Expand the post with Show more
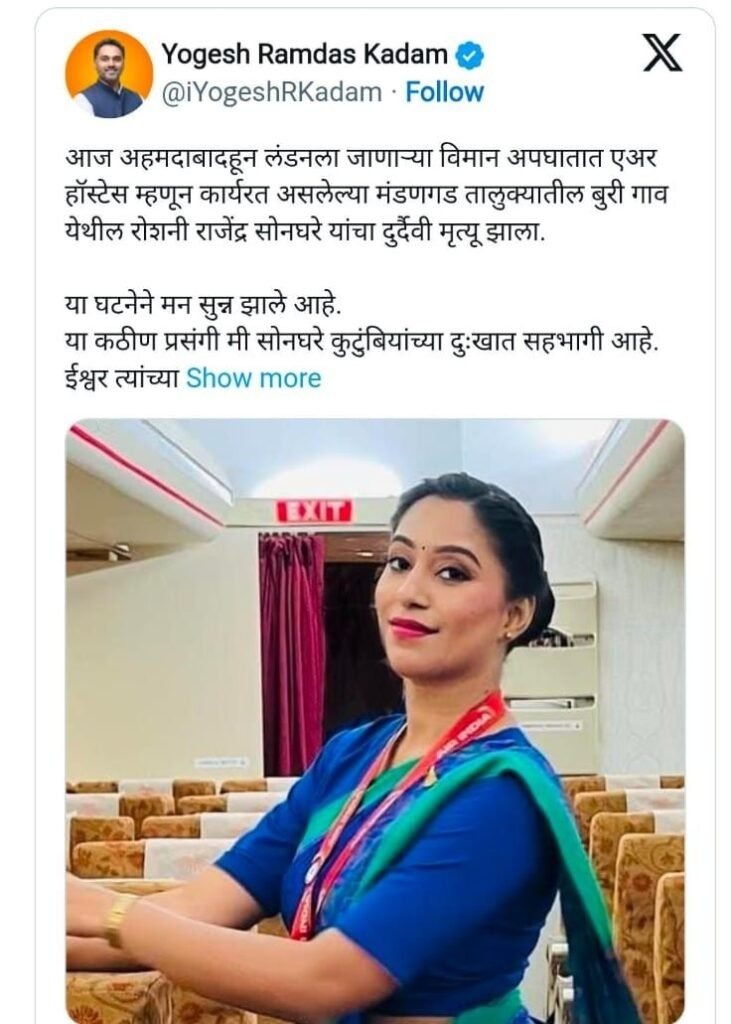Image resolution: width=731 pixels, height=1024 pixels. point(253,378)
